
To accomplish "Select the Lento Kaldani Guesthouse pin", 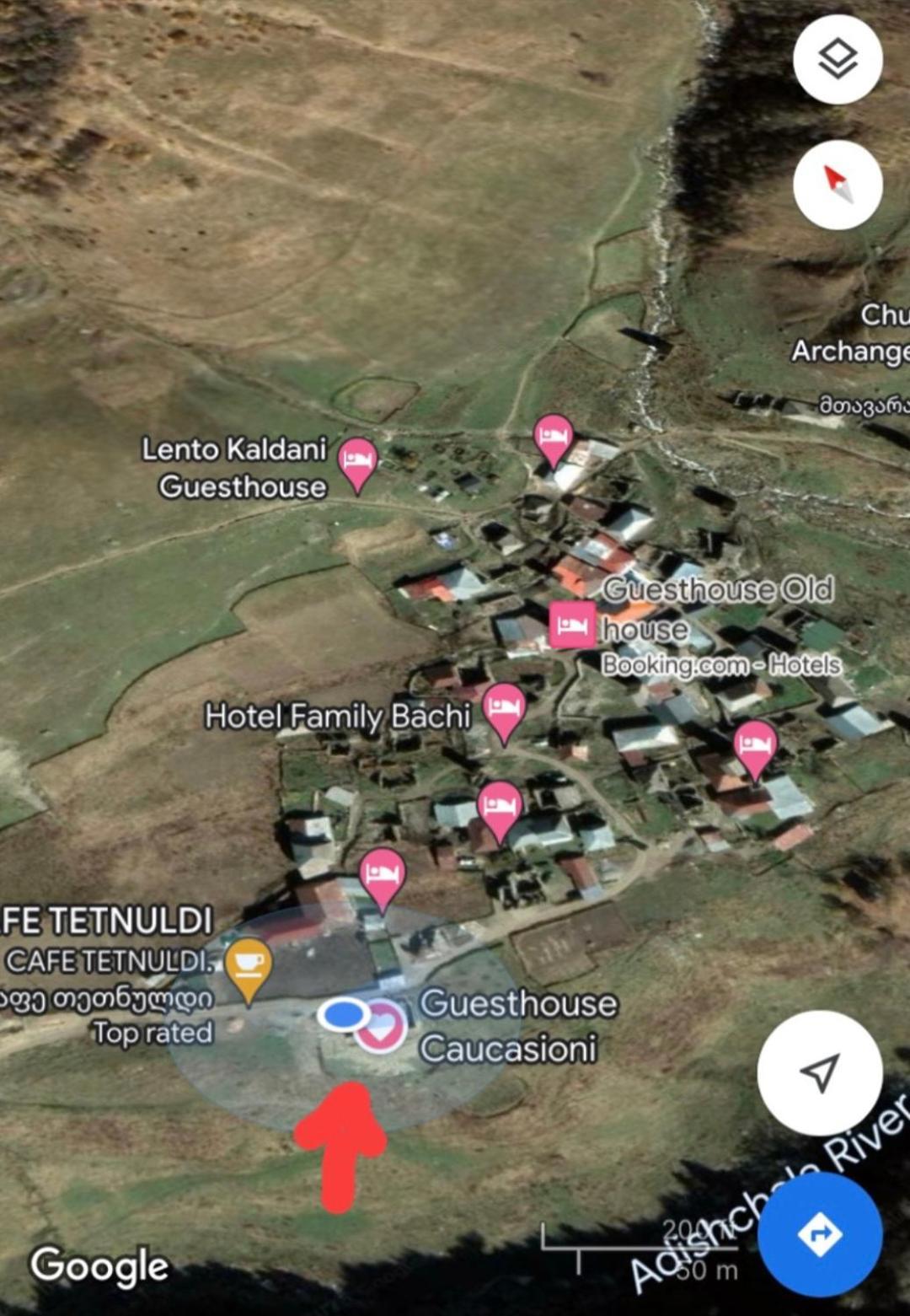I will [x=357, y=460].
